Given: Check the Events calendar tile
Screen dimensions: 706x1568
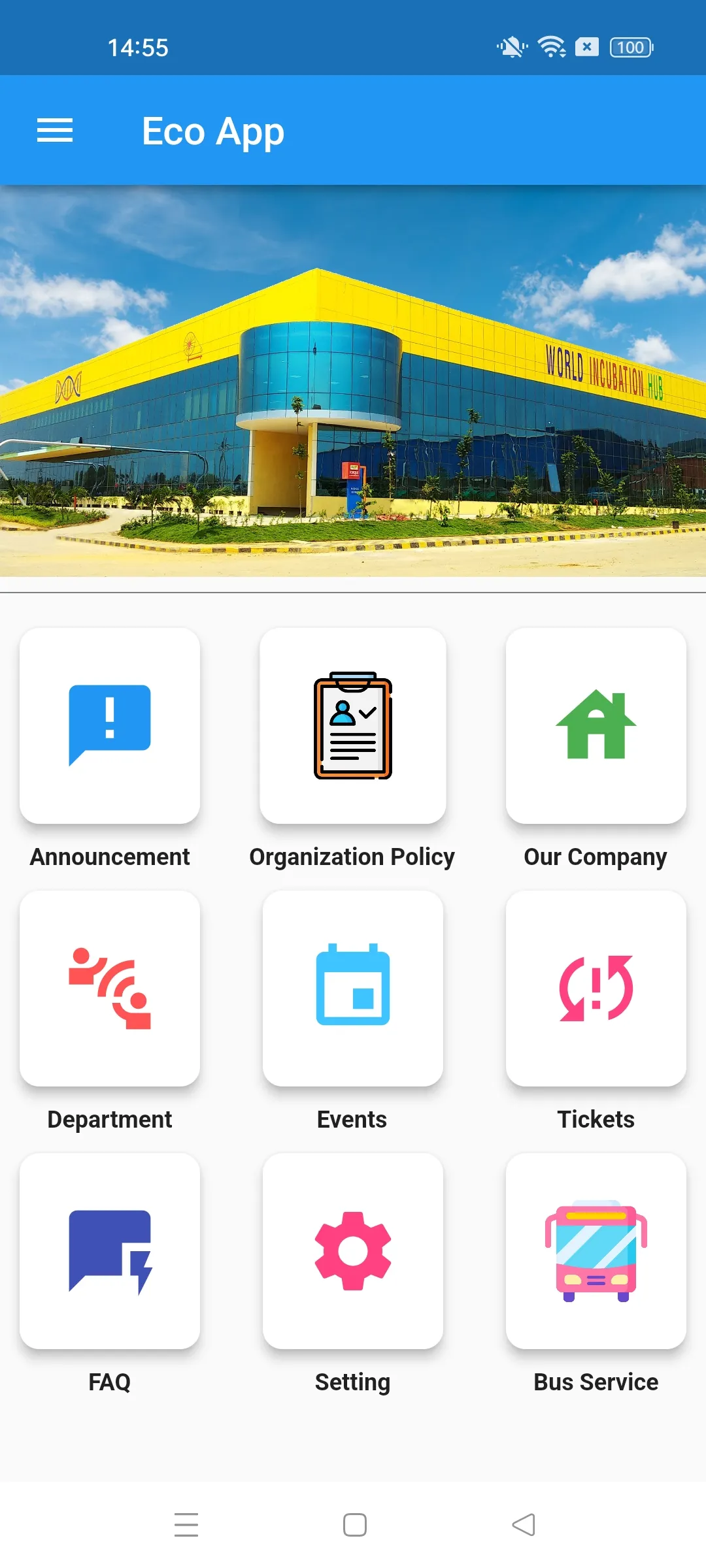Looking at the screenshot, I should coord(353,988).
